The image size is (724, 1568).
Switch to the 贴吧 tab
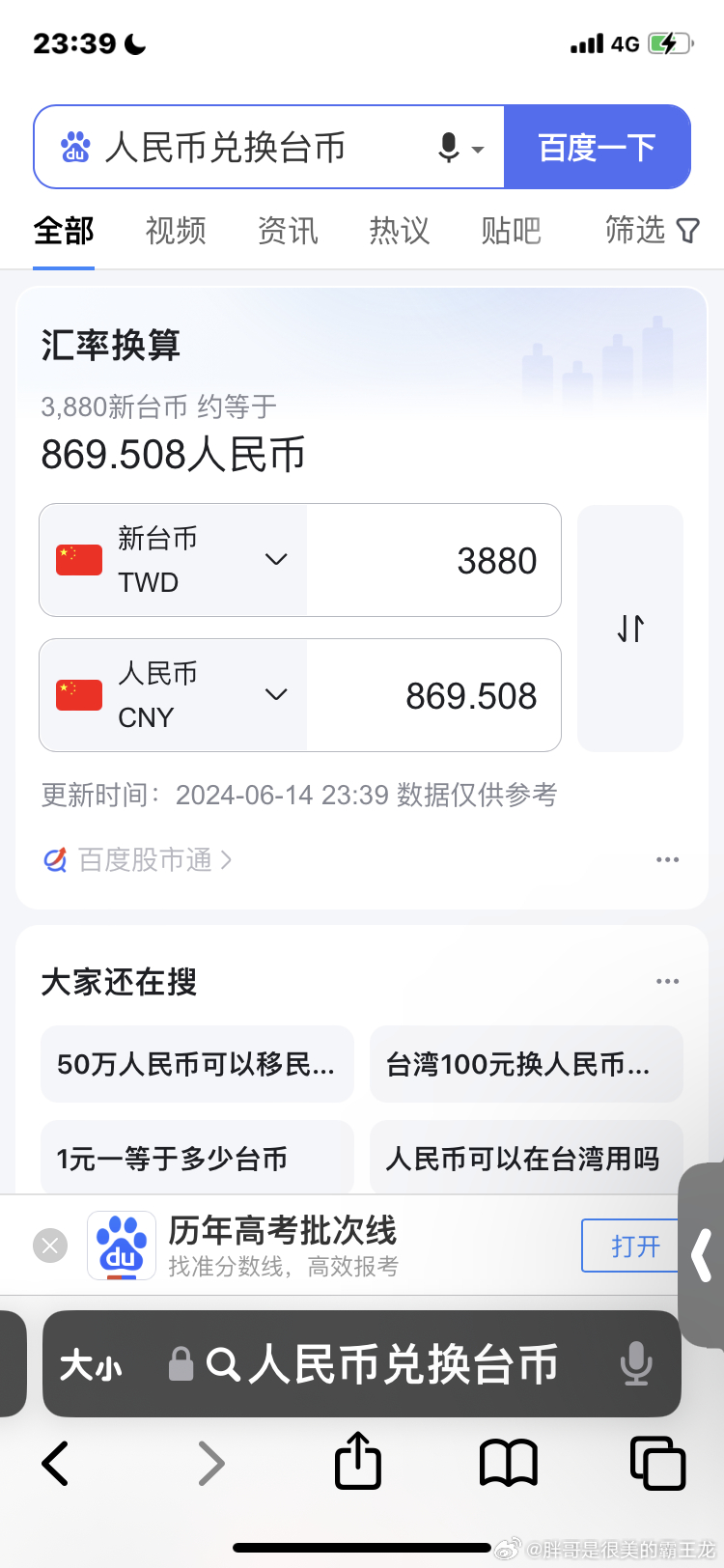511,231
